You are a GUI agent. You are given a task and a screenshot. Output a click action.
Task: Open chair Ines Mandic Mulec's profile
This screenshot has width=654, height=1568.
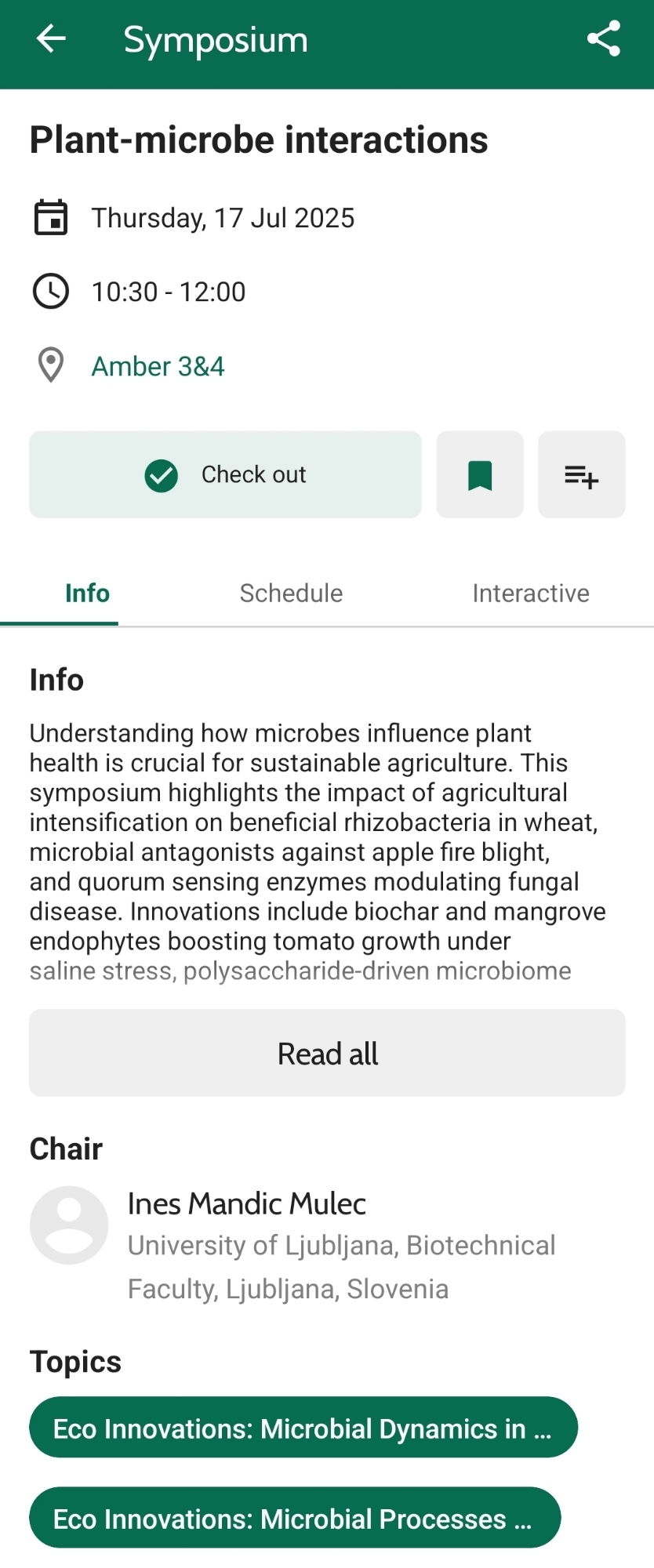(247, 1204)
